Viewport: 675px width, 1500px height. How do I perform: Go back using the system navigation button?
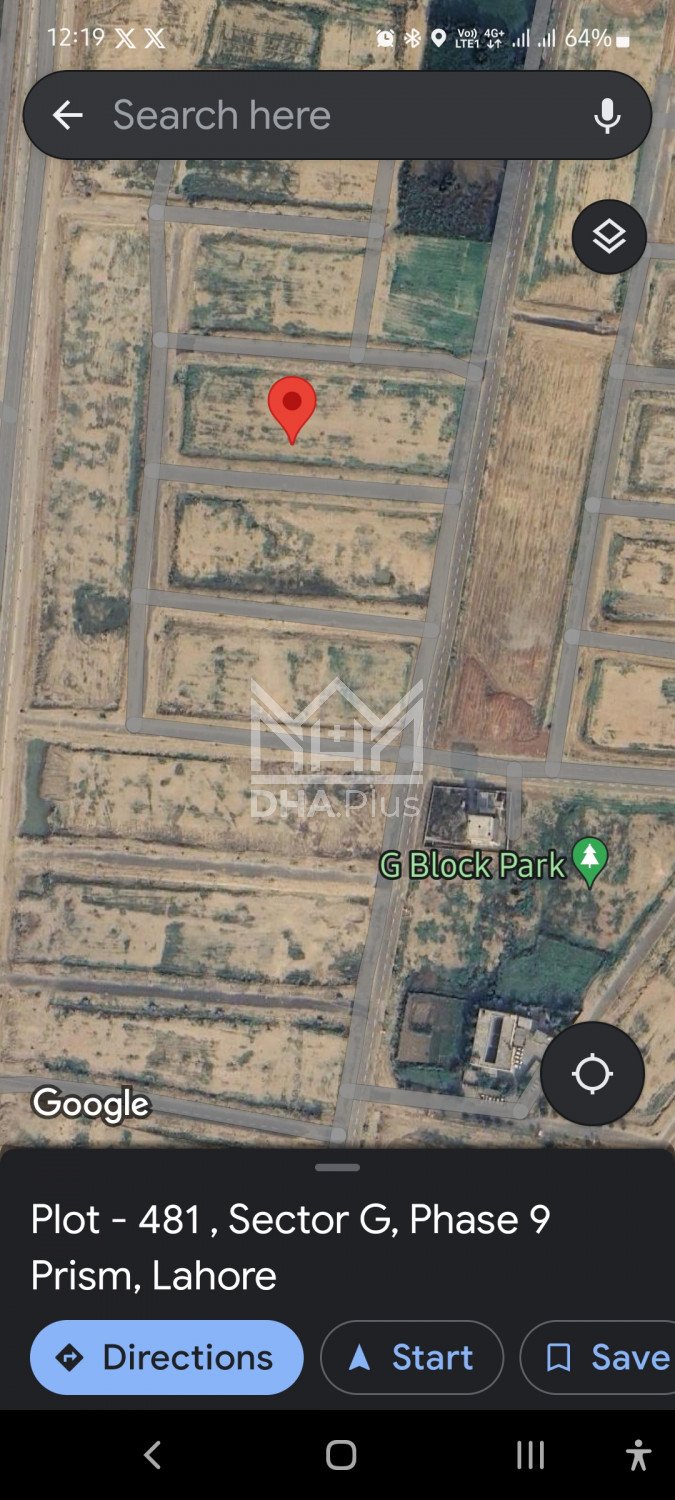tap(152, 1455)
